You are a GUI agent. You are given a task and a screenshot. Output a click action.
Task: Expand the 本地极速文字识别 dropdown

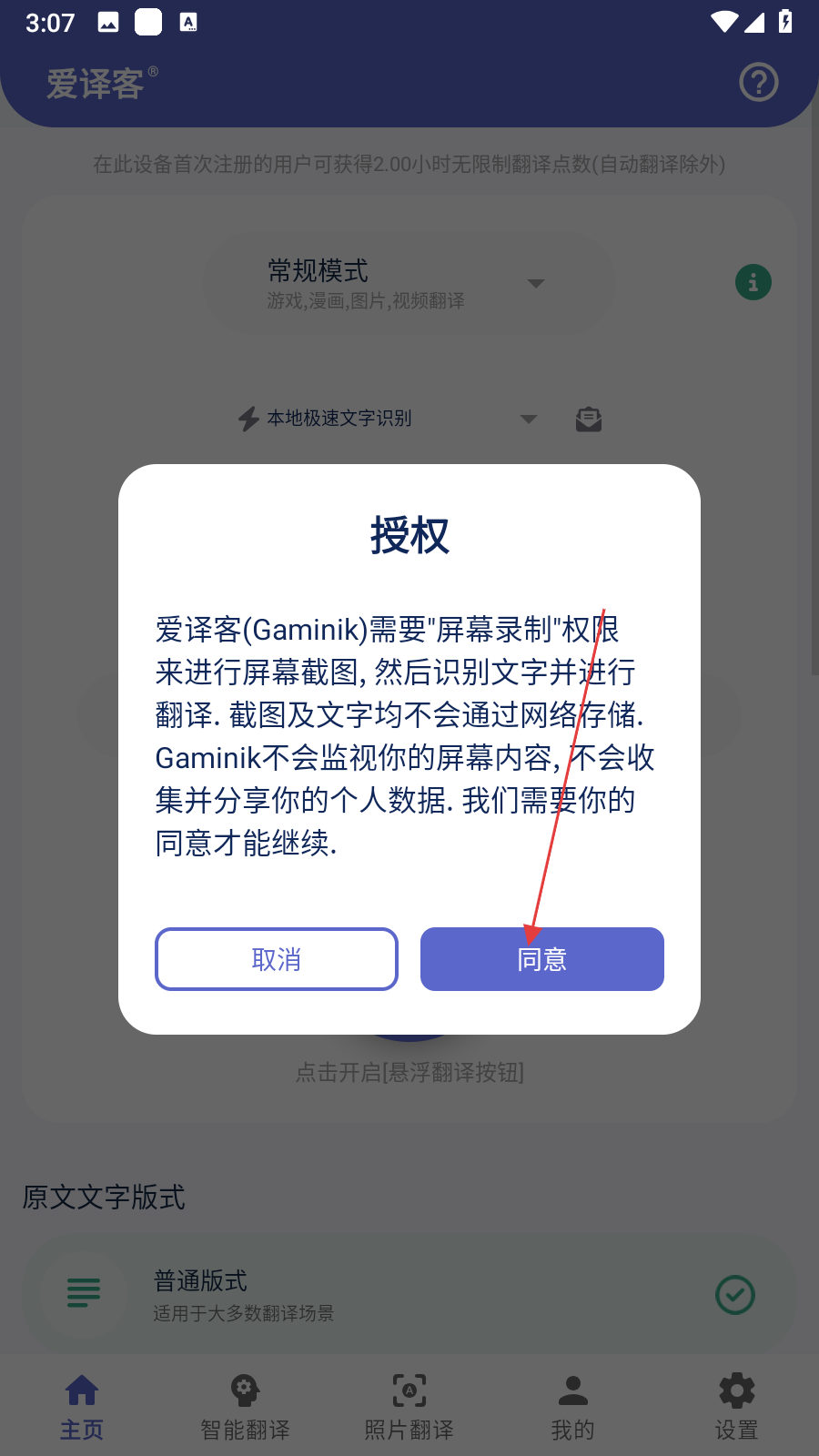tap(387, 419)
